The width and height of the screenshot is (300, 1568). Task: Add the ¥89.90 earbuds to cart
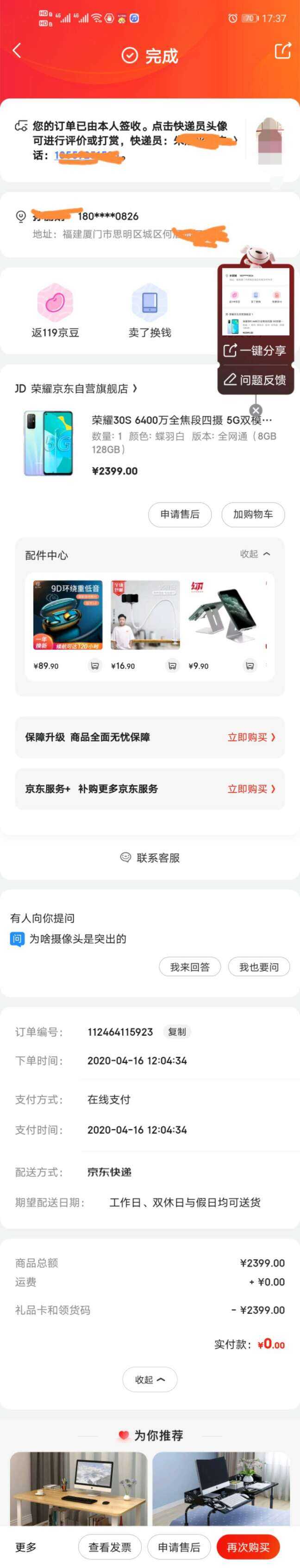coord(95,666)
